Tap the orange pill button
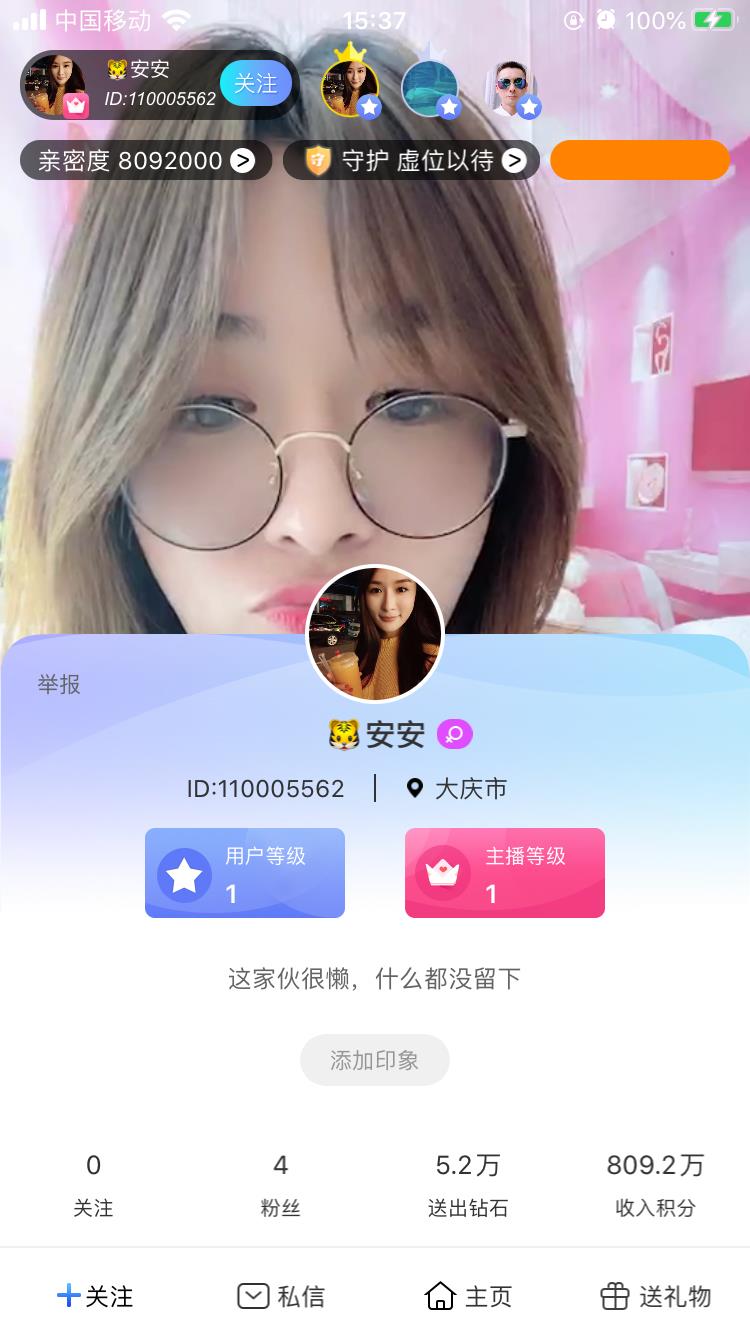This screenshot has height=1334, width=750. point(639,160)
